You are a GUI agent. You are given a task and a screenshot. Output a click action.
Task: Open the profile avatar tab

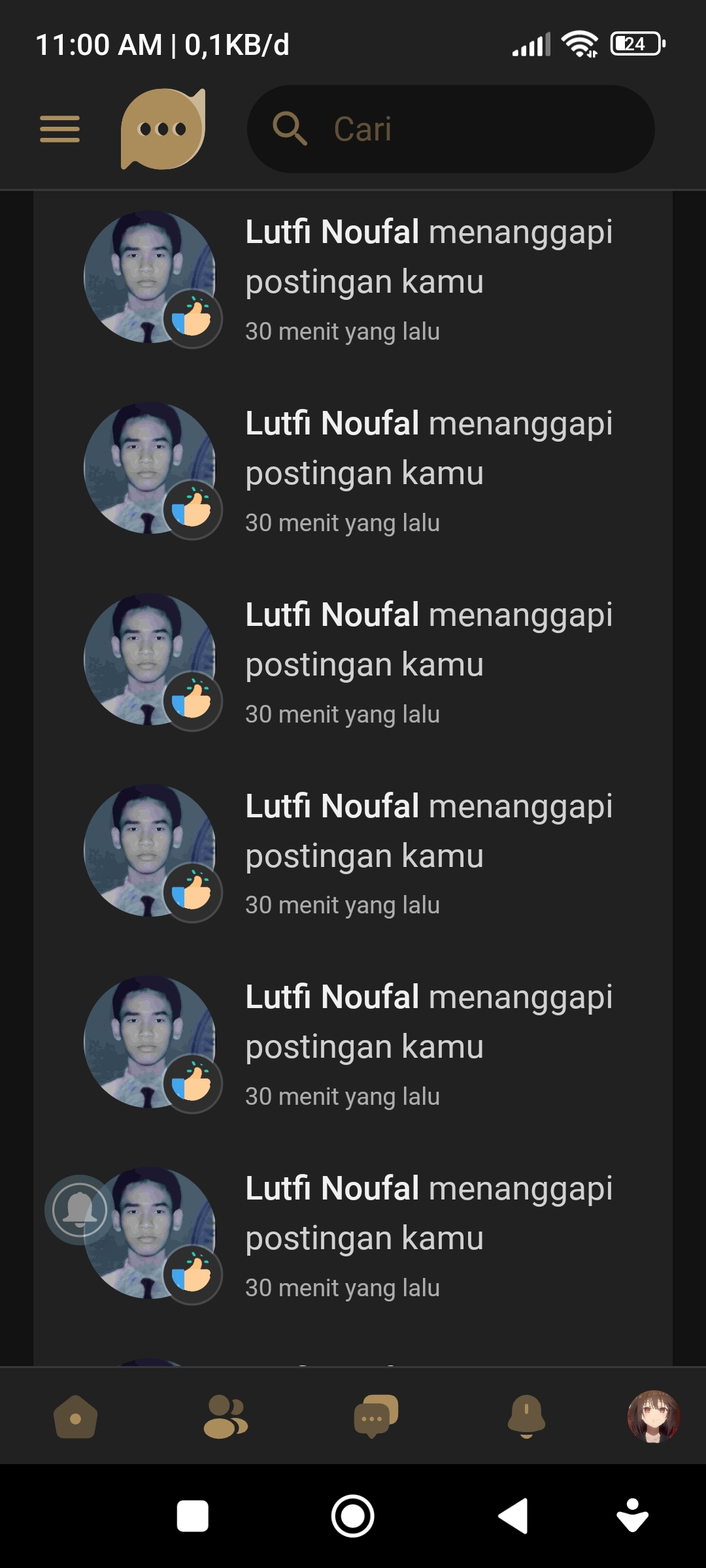(653, 1416)
